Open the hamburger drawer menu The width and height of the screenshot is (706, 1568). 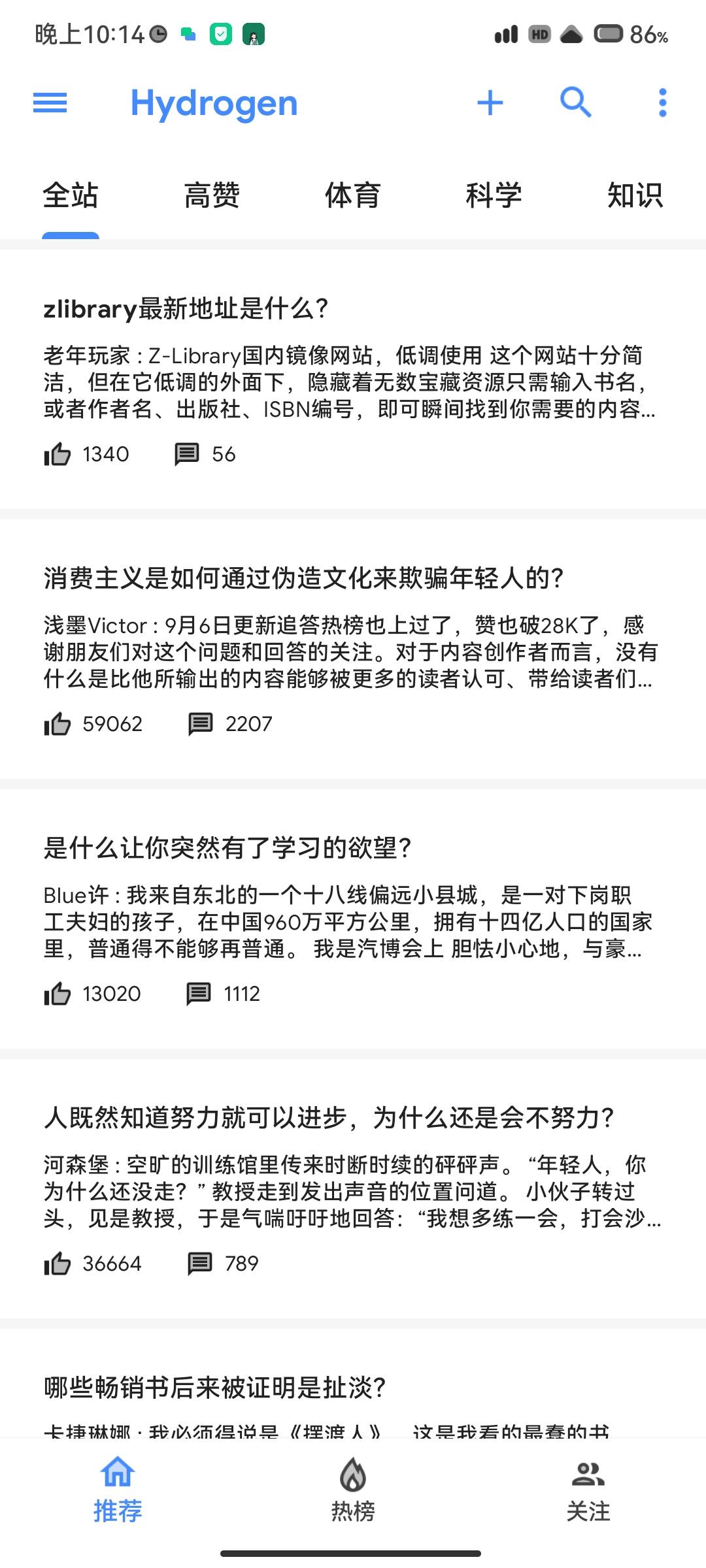(50, 103)
